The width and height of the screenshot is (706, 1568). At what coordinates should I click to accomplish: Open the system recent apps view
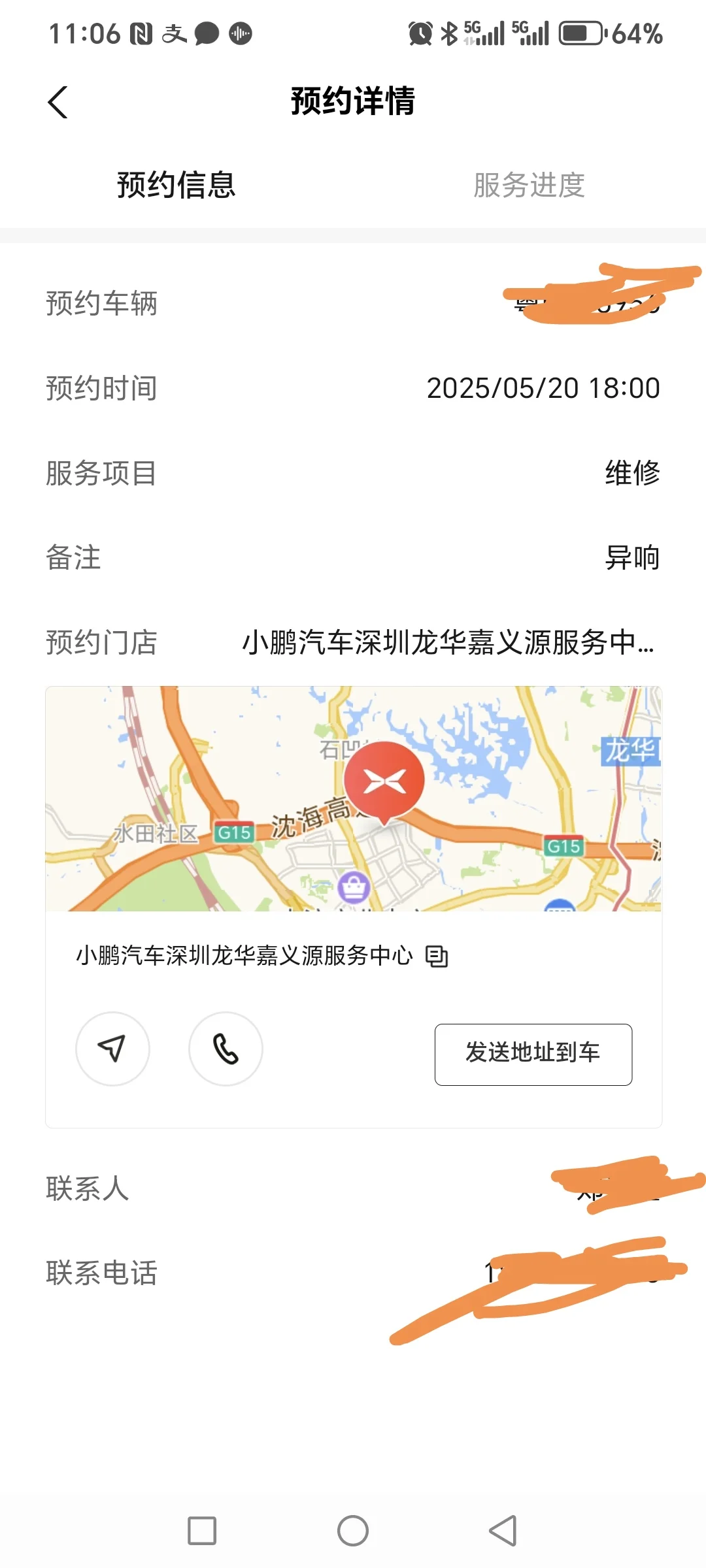[202, 1531]
